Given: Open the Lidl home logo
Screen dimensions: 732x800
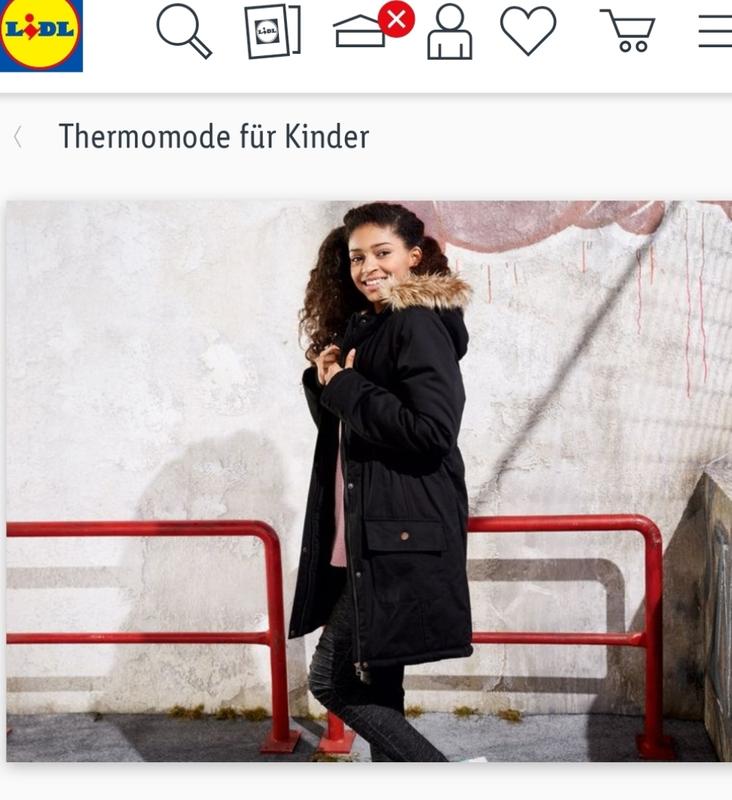Looking at the screenshot, I should click(41, 35).
